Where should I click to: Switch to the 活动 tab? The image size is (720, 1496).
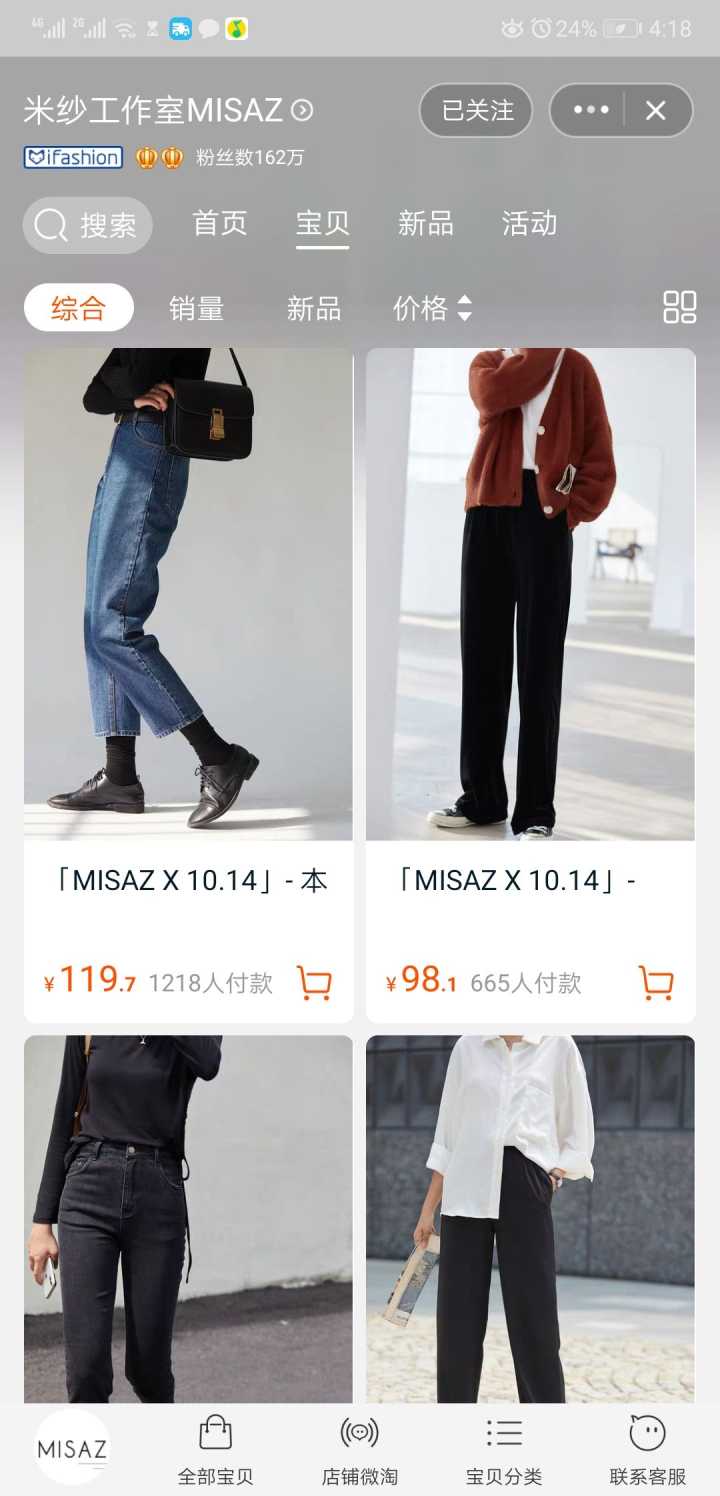529,223
